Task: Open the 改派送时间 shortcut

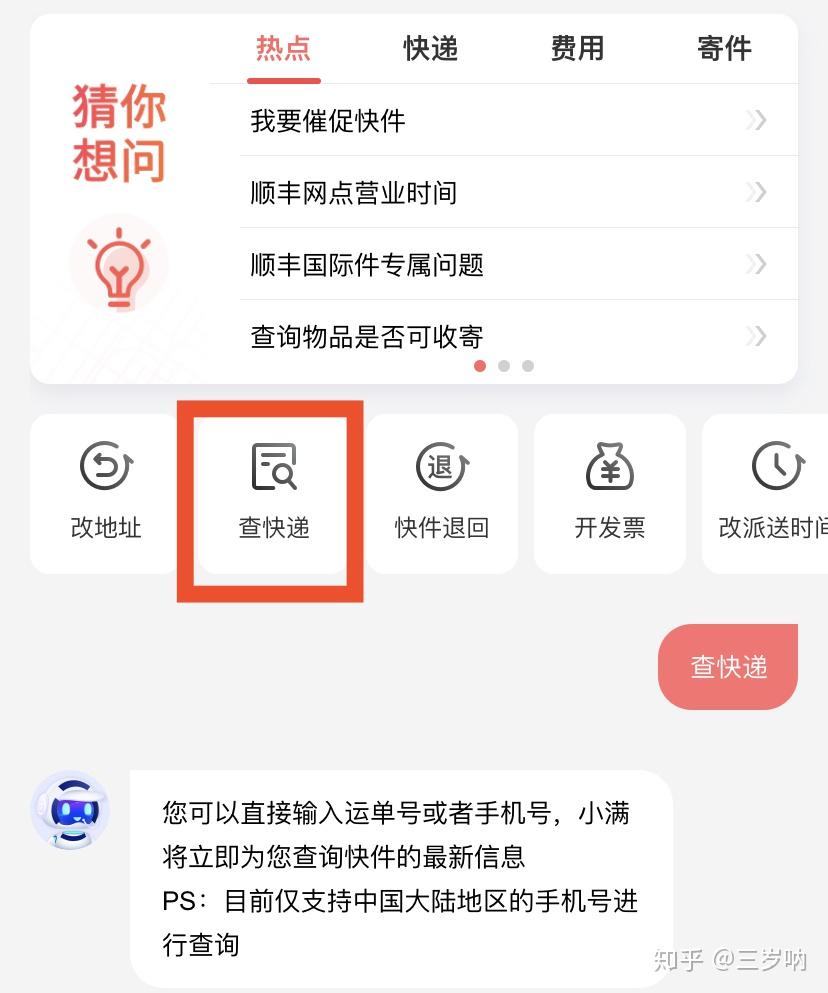Action: pyautogui.click(x=770, y=493)
